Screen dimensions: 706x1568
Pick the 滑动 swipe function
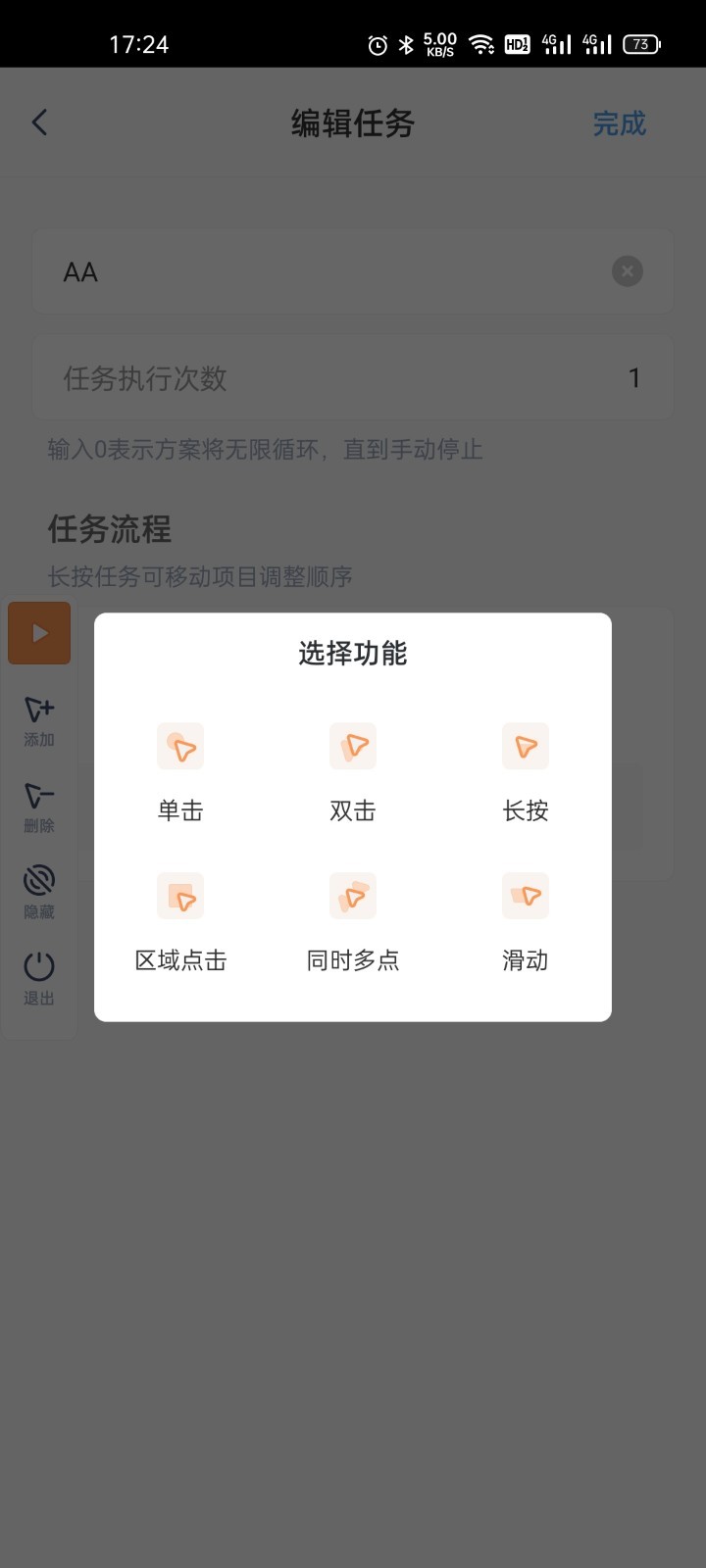click(526, 919)
